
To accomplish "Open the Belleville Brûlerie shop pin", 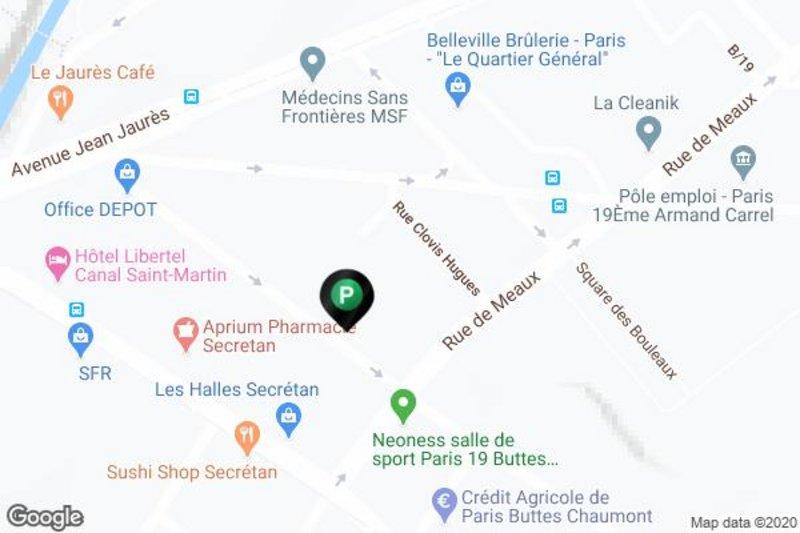I will coord(457,89).
